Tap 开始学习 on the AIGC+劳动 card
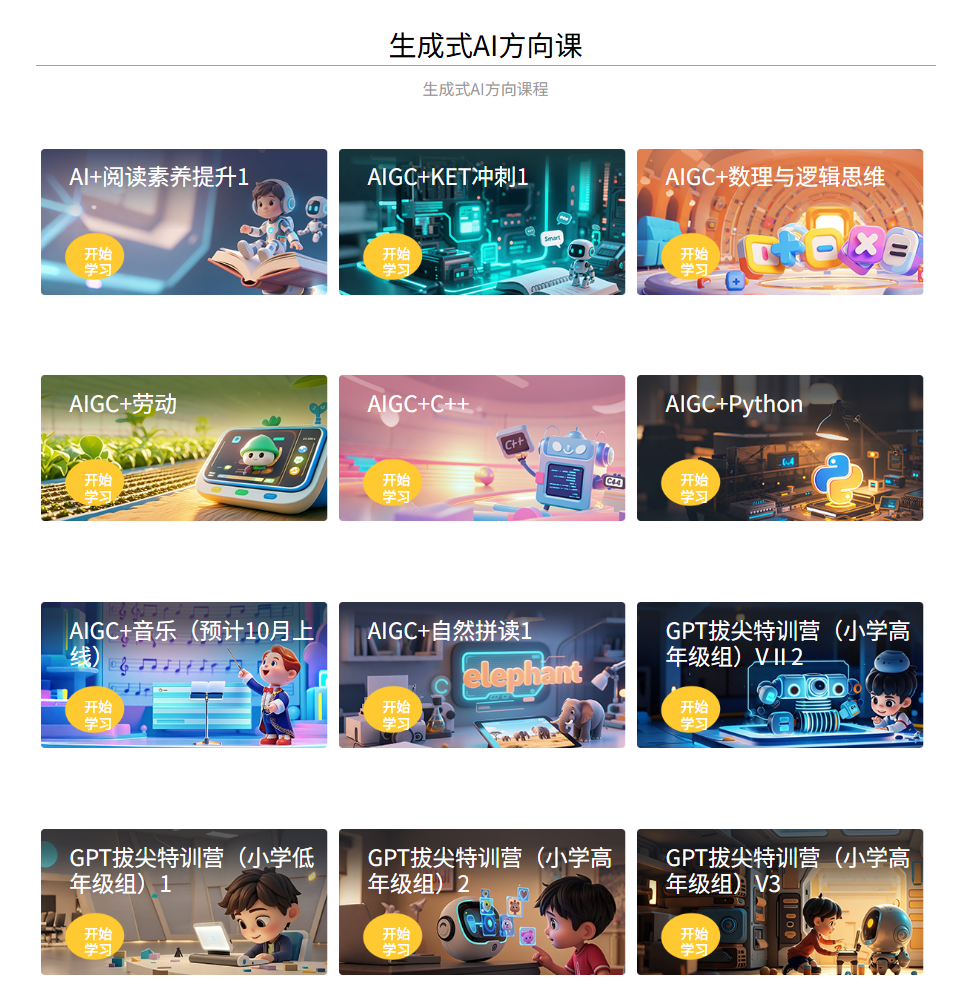The image size is (962, 1004). pos(98,487)
